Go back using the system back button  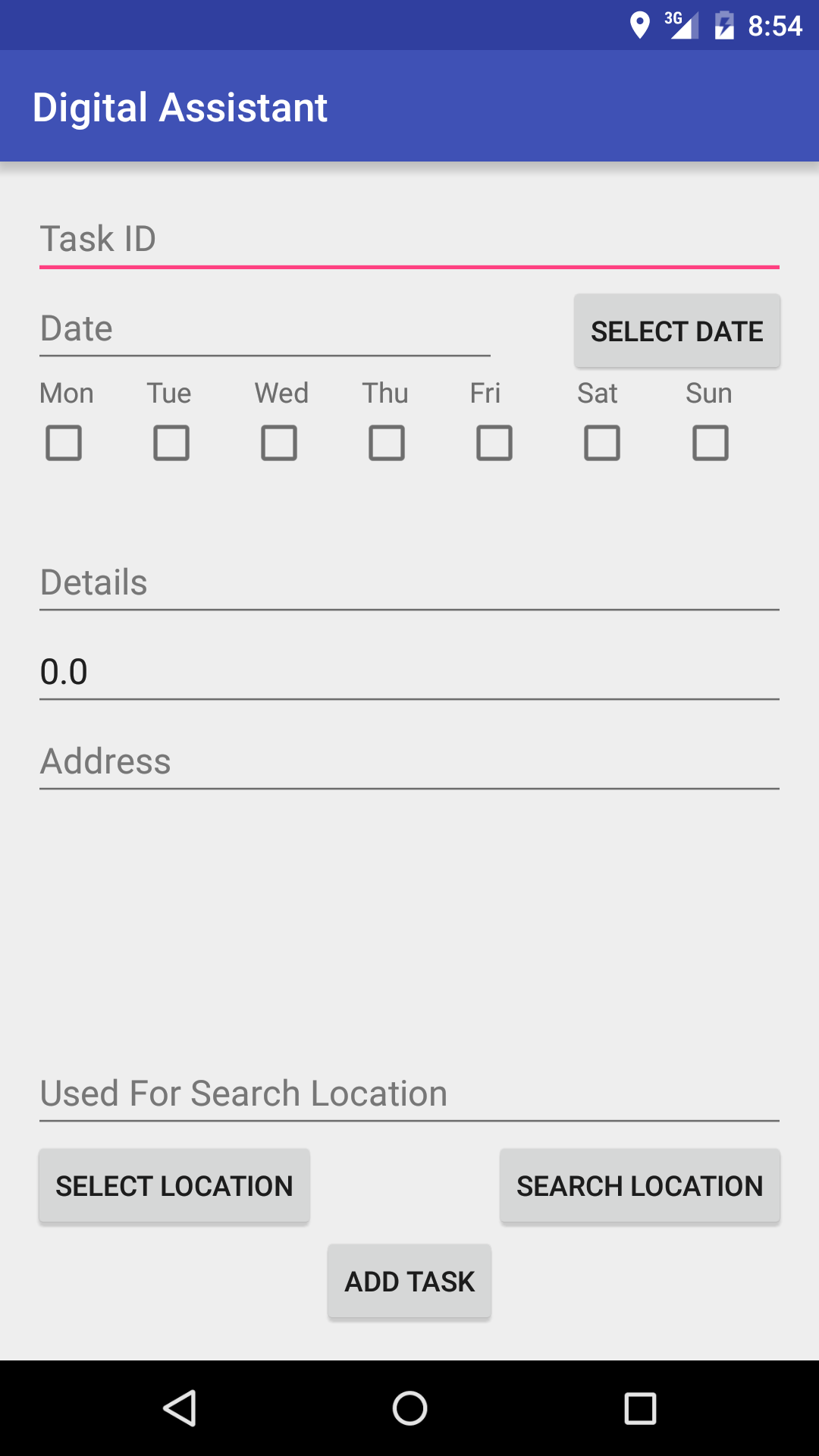pos(180,1408)
